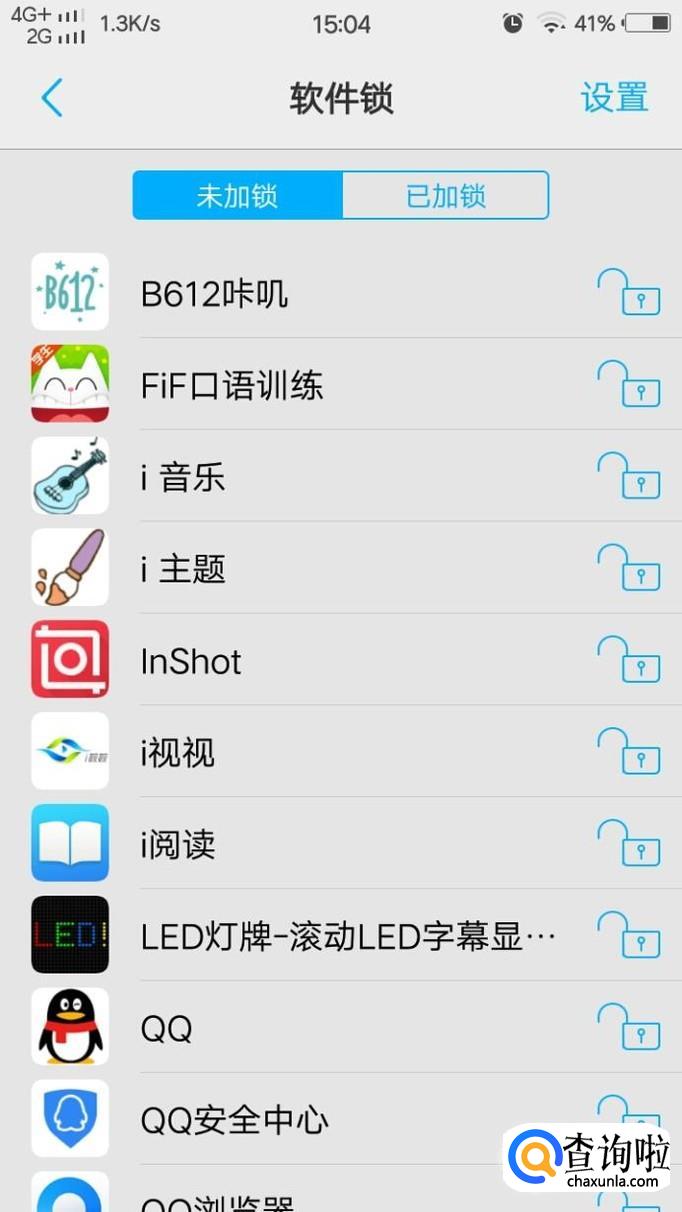Viewport: 682px width, 1212px height.
Task: Tap the lock icon beside i视视
Action: click(629, 753)
